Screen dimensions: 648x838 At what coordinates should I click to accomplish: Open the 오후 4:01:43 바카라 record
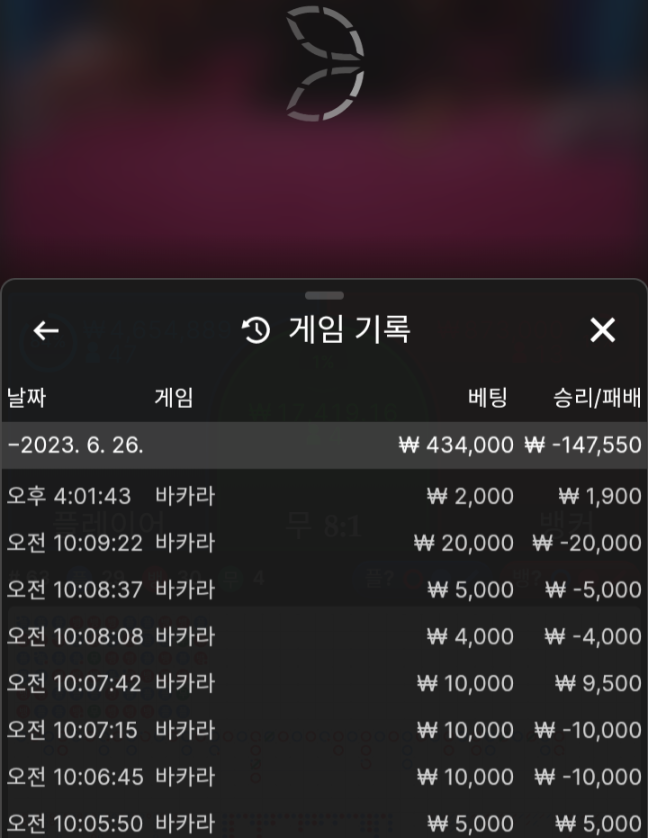pos(324,496)
